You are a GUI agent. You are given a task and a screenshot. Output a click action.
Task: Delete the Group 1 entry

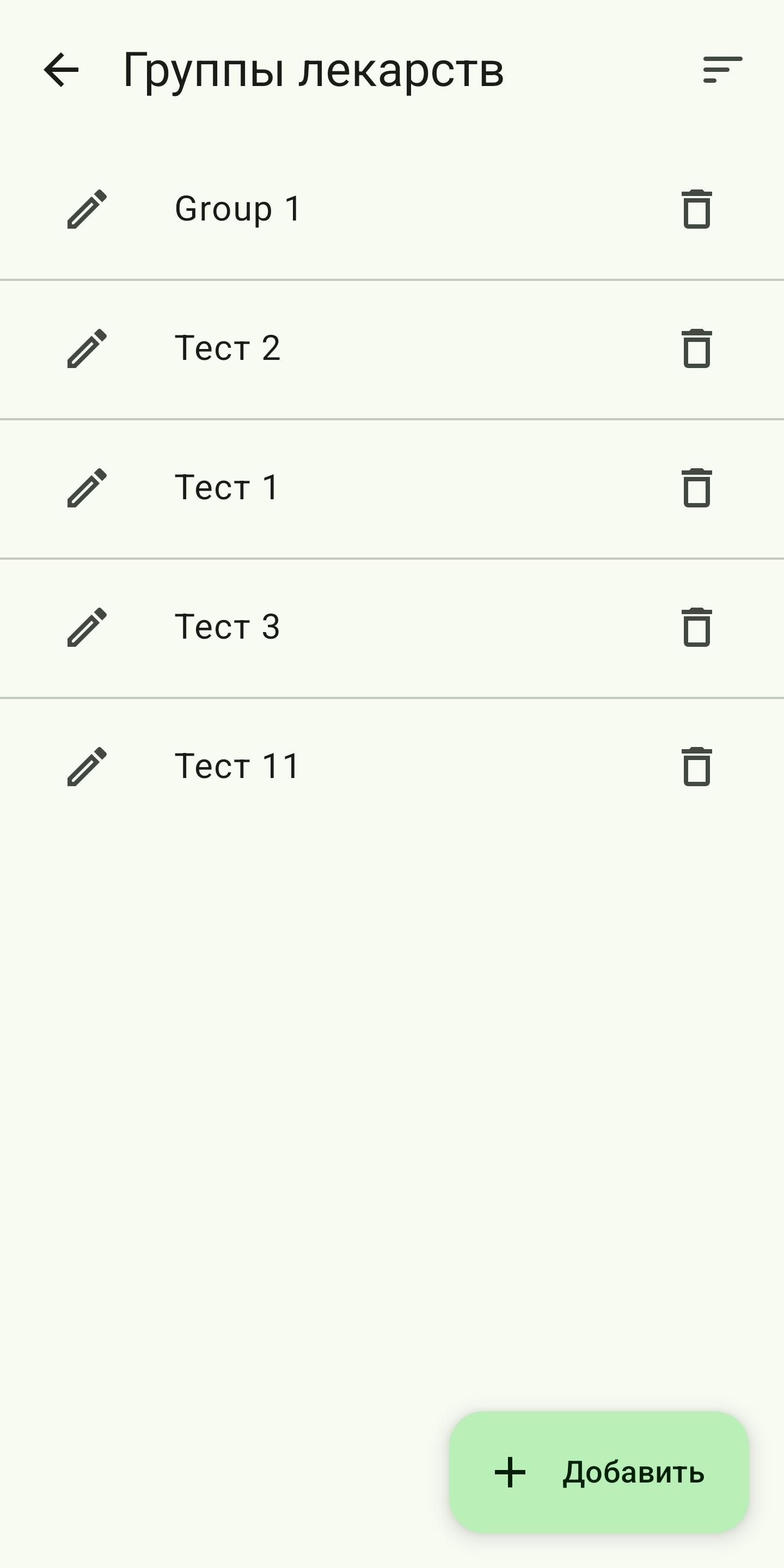pyautogui.click(x=696, y=210)
